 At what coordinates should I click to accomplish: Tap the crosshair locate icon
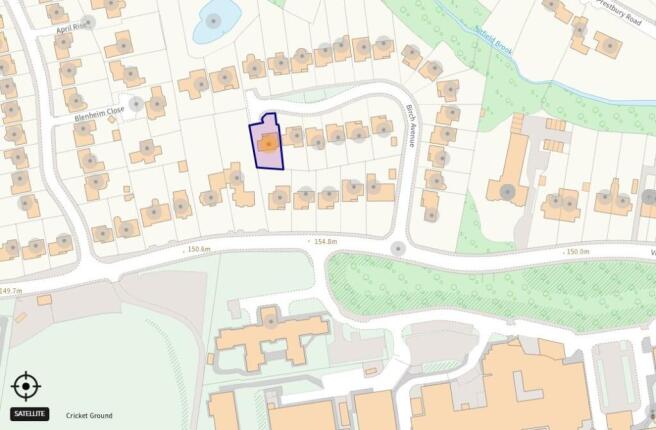(x=26, y=386)
